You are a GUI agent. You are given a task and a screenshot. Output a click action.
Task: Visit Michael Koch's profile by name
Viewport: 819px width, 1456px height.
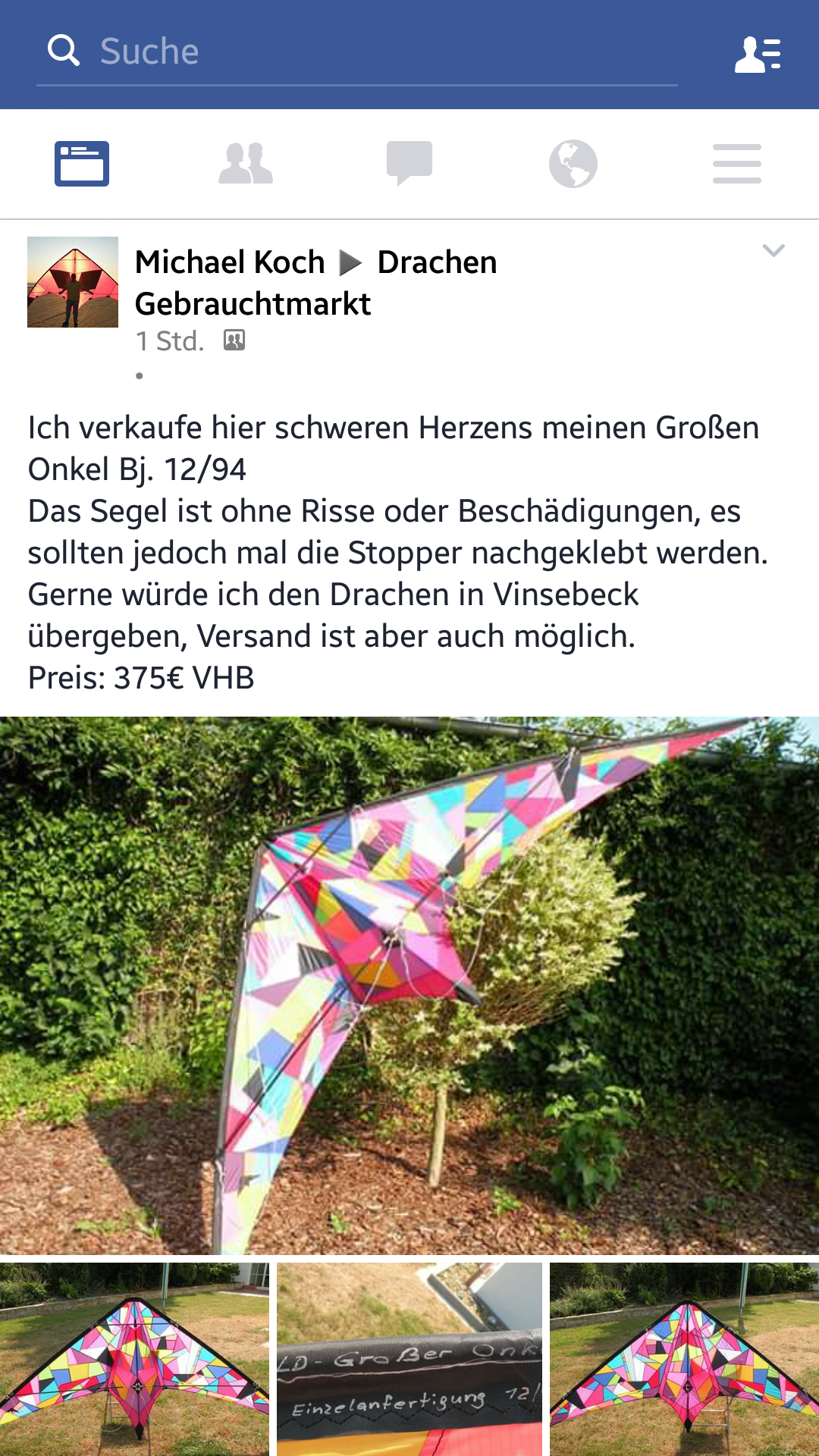(230, 262)
